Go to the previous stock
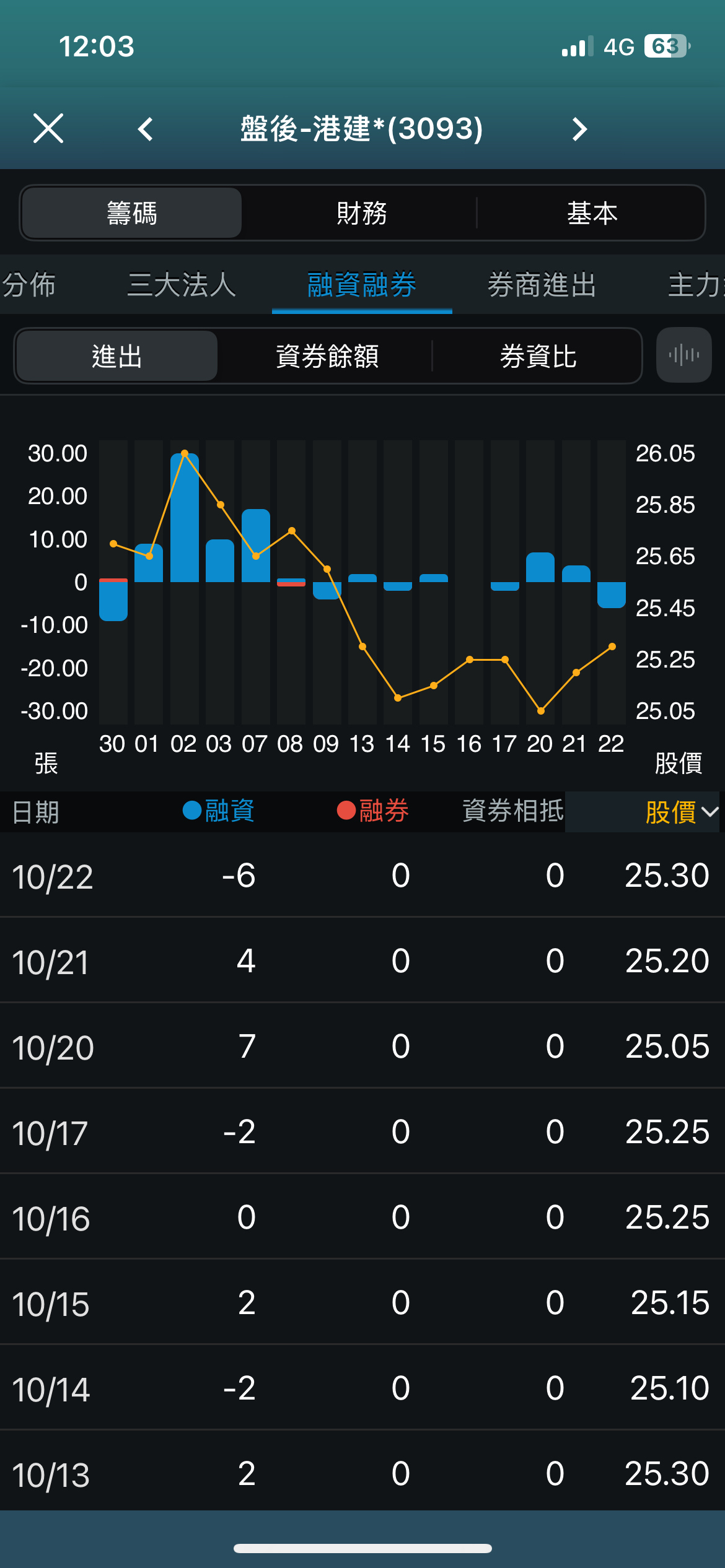 pos(146,129)
